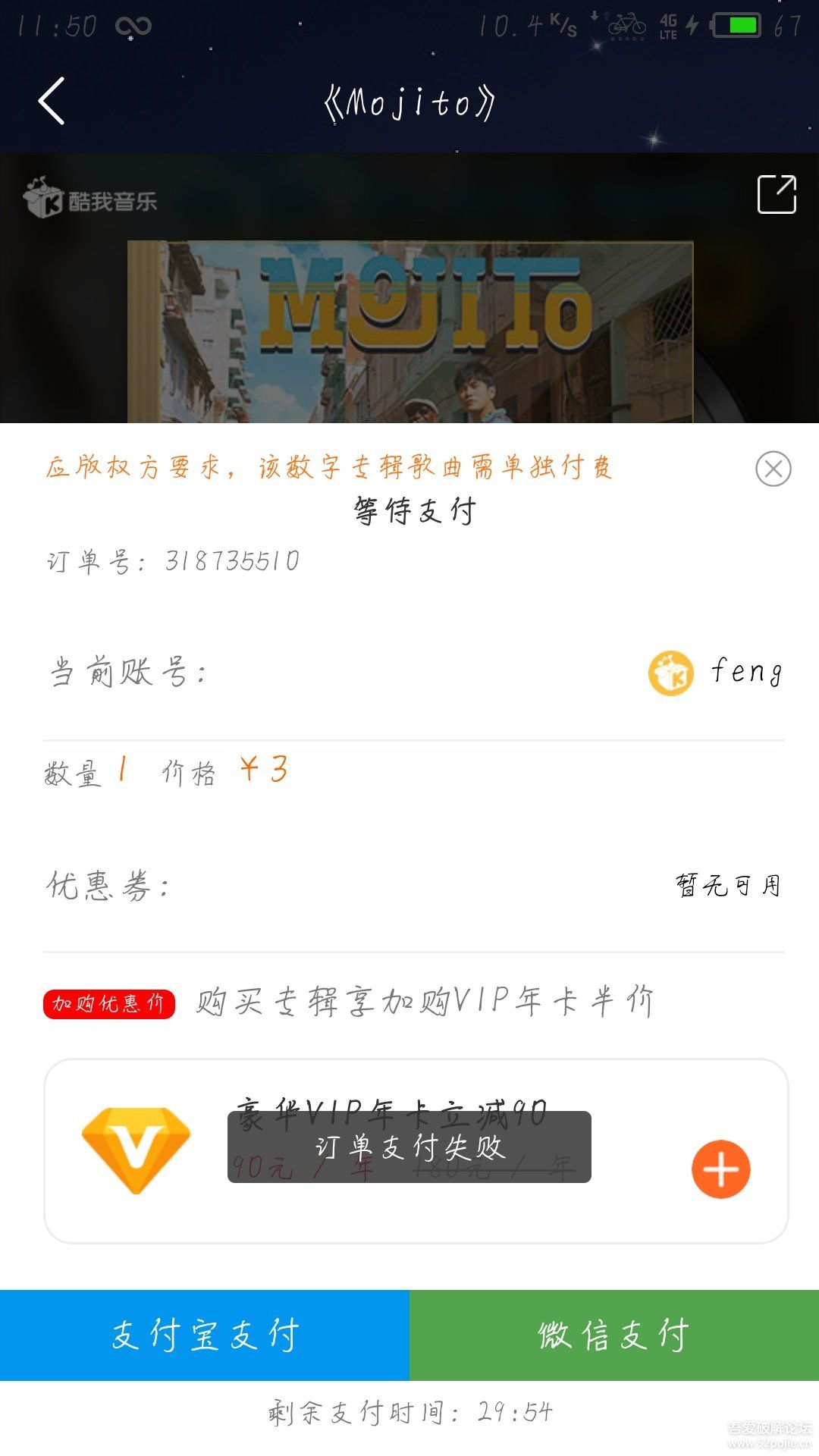Viewport: 819px width, 1456px height.
Task: Go back from the Mojito page
Action: pyautogui.click(x=52, y=101)
